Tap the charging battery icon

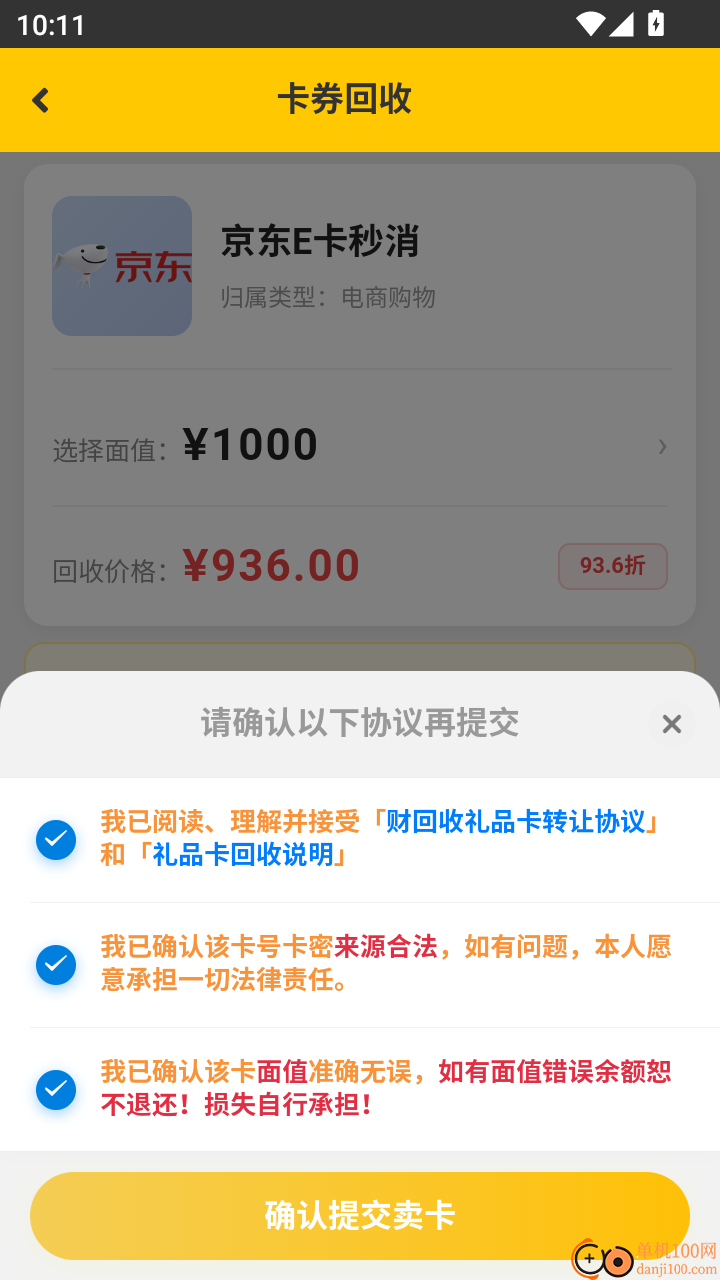[654, 25]
